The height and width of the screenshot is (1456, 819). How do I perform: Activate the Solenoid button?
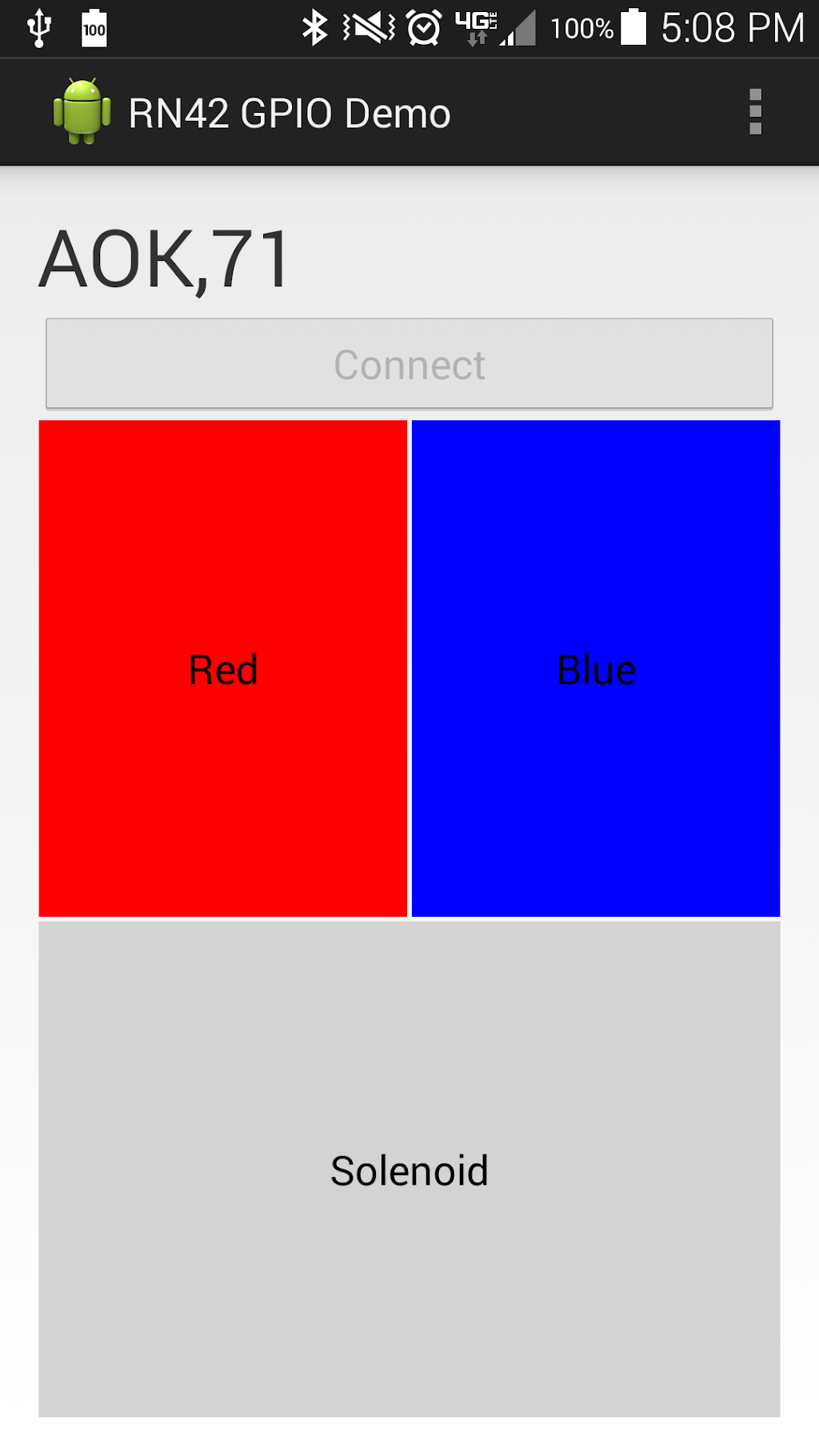tap(409, 1169)
